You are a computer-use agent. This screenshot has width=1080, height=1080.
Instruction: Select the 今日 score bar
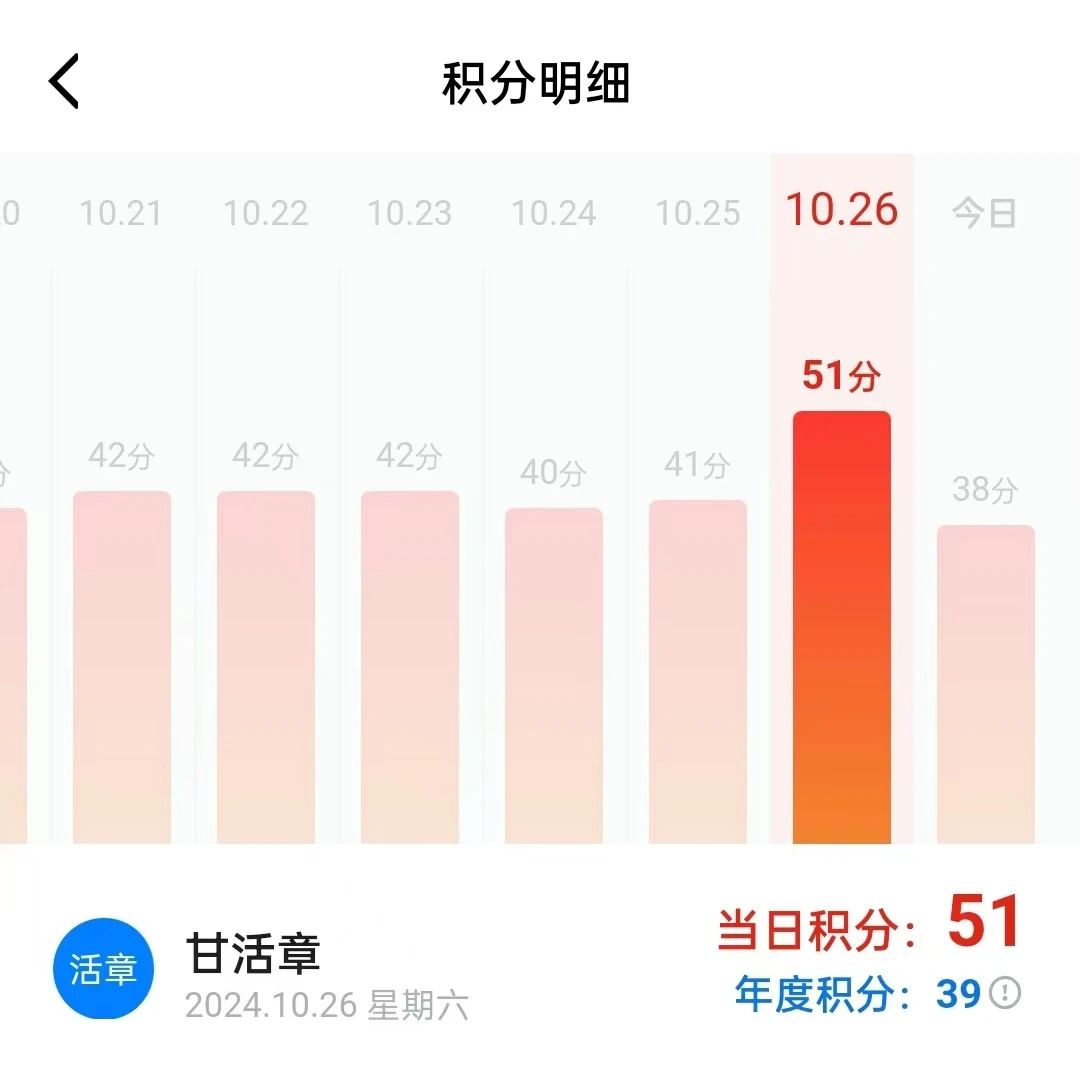point(985,684)
